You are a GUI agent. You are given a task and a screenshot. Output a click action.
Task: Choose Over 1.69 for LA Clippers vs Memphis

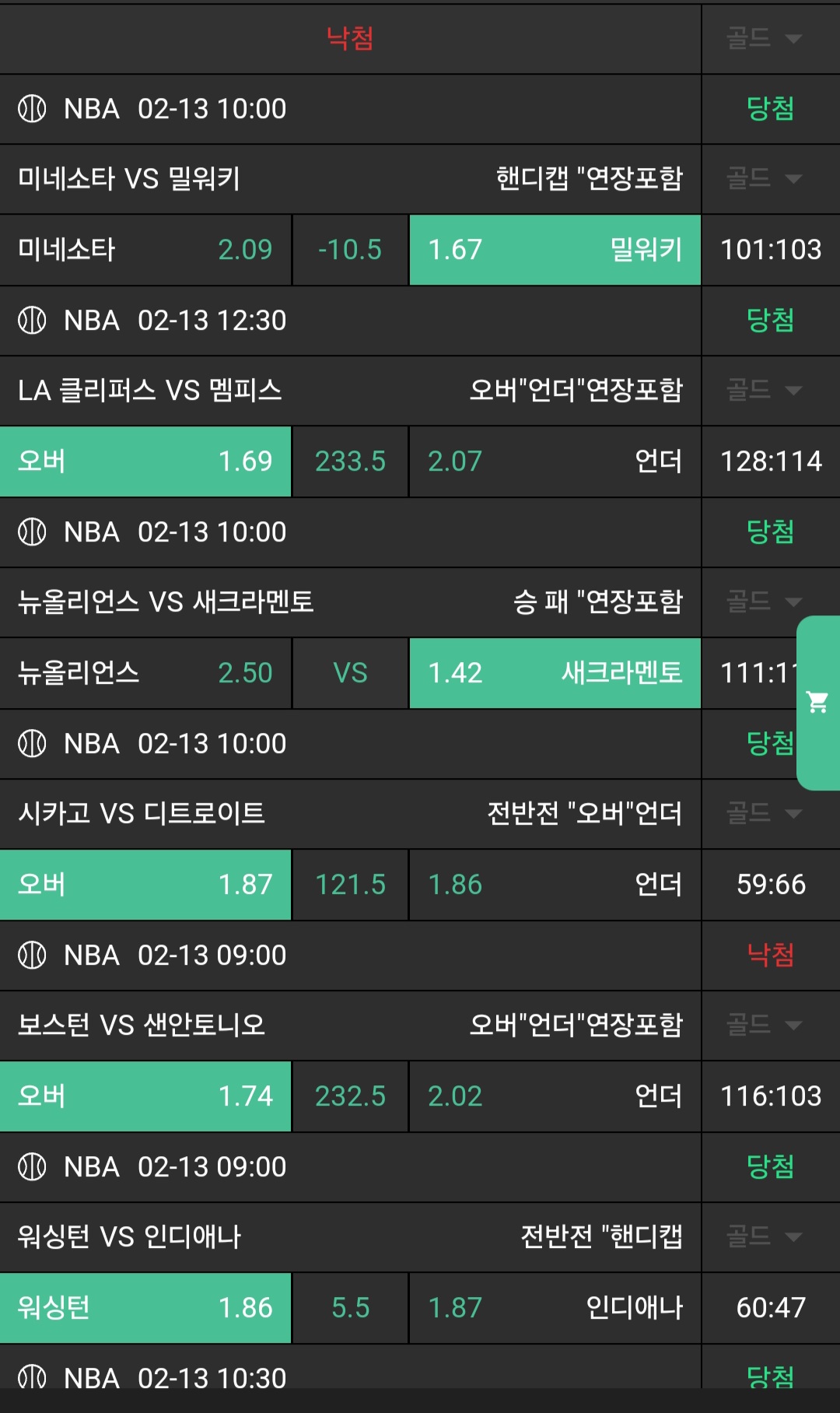(x=145, y=461)
